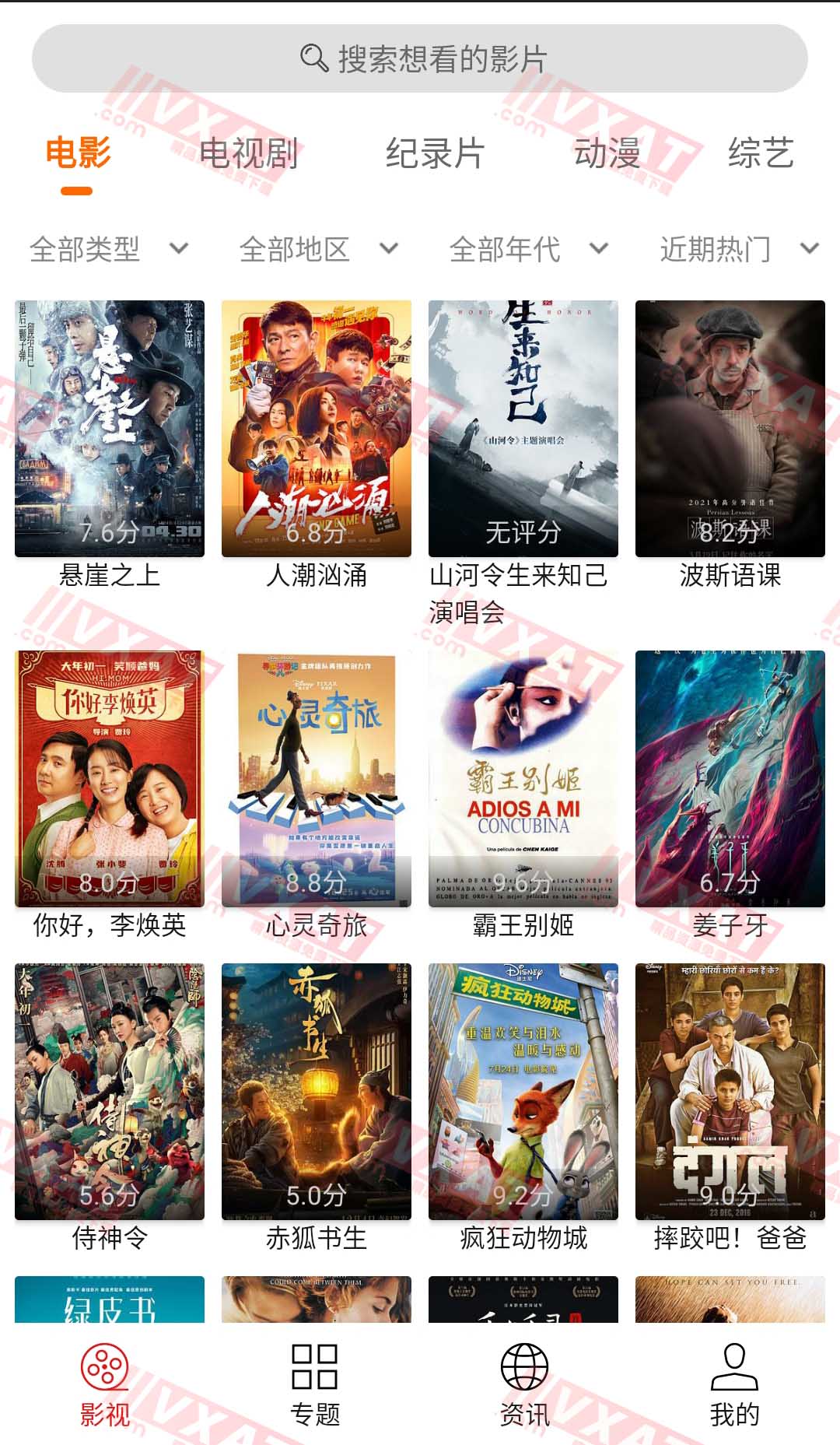Switch to the 动漫 tab
This screenshot has height=1445, width=840.
(607, 153)
